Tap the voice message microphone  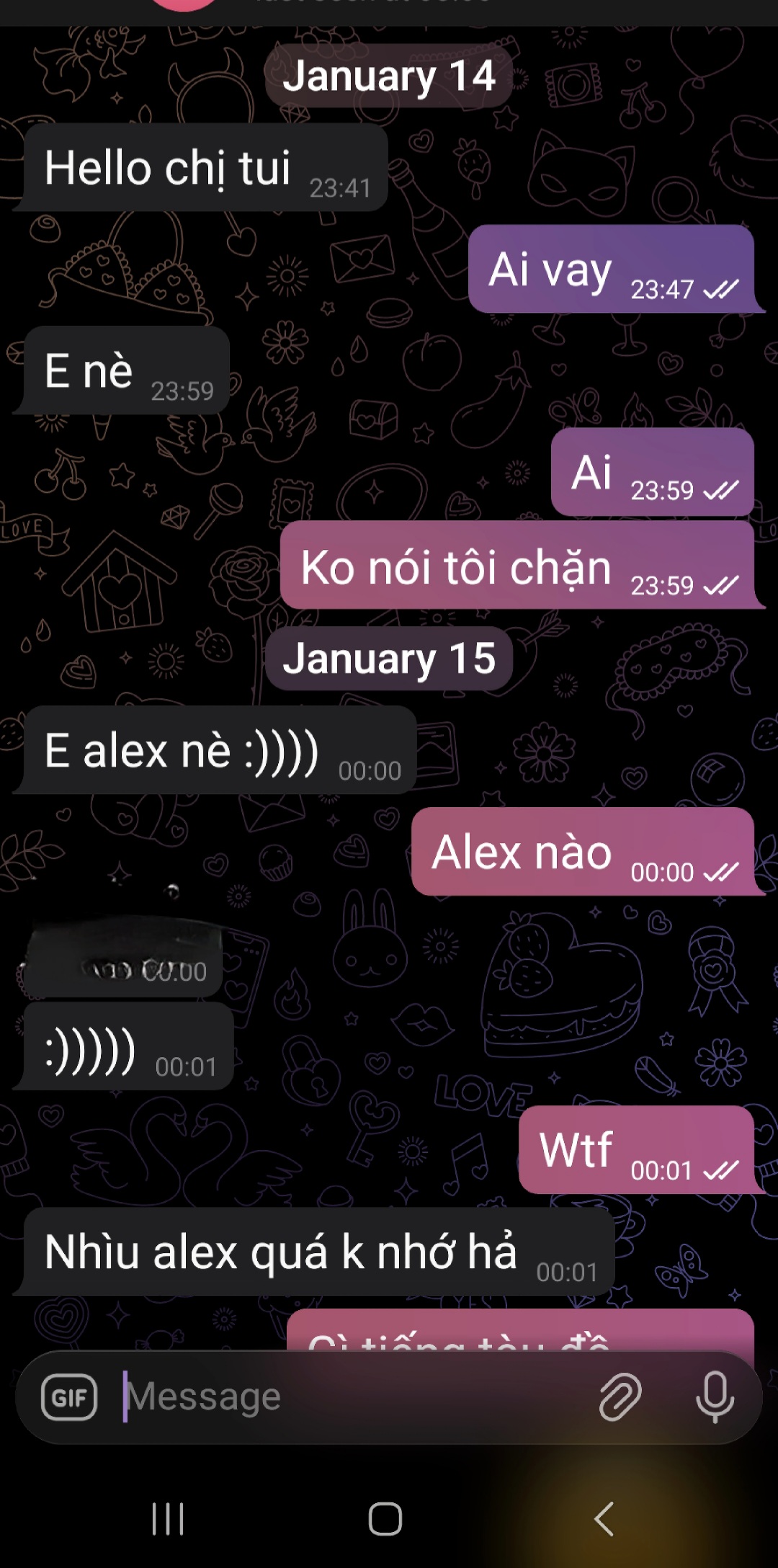[x=715, y=1396]
